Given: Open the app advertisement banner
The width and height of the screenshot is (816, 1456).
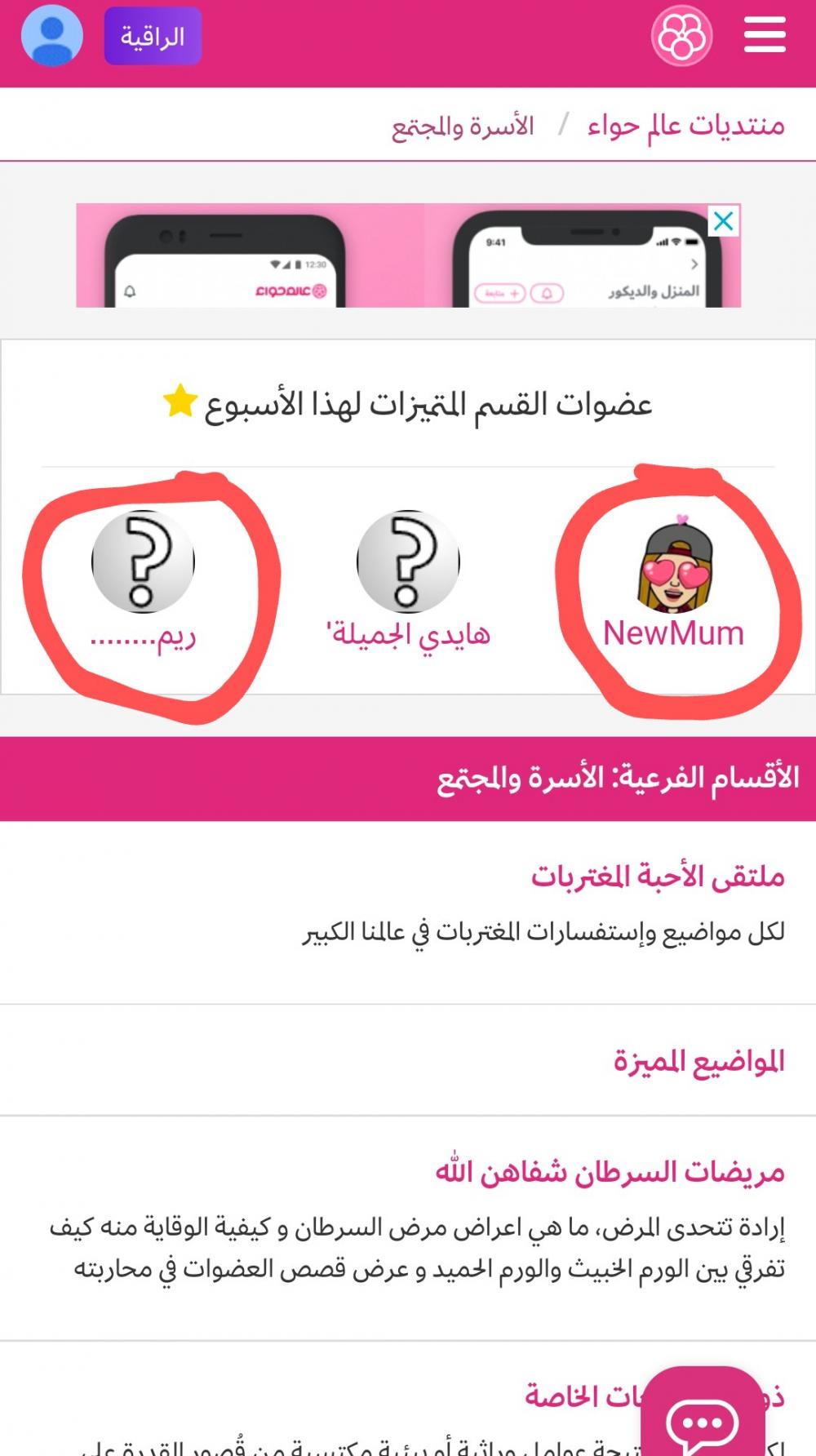Looking at the screenshot, I should click(408, 257).
